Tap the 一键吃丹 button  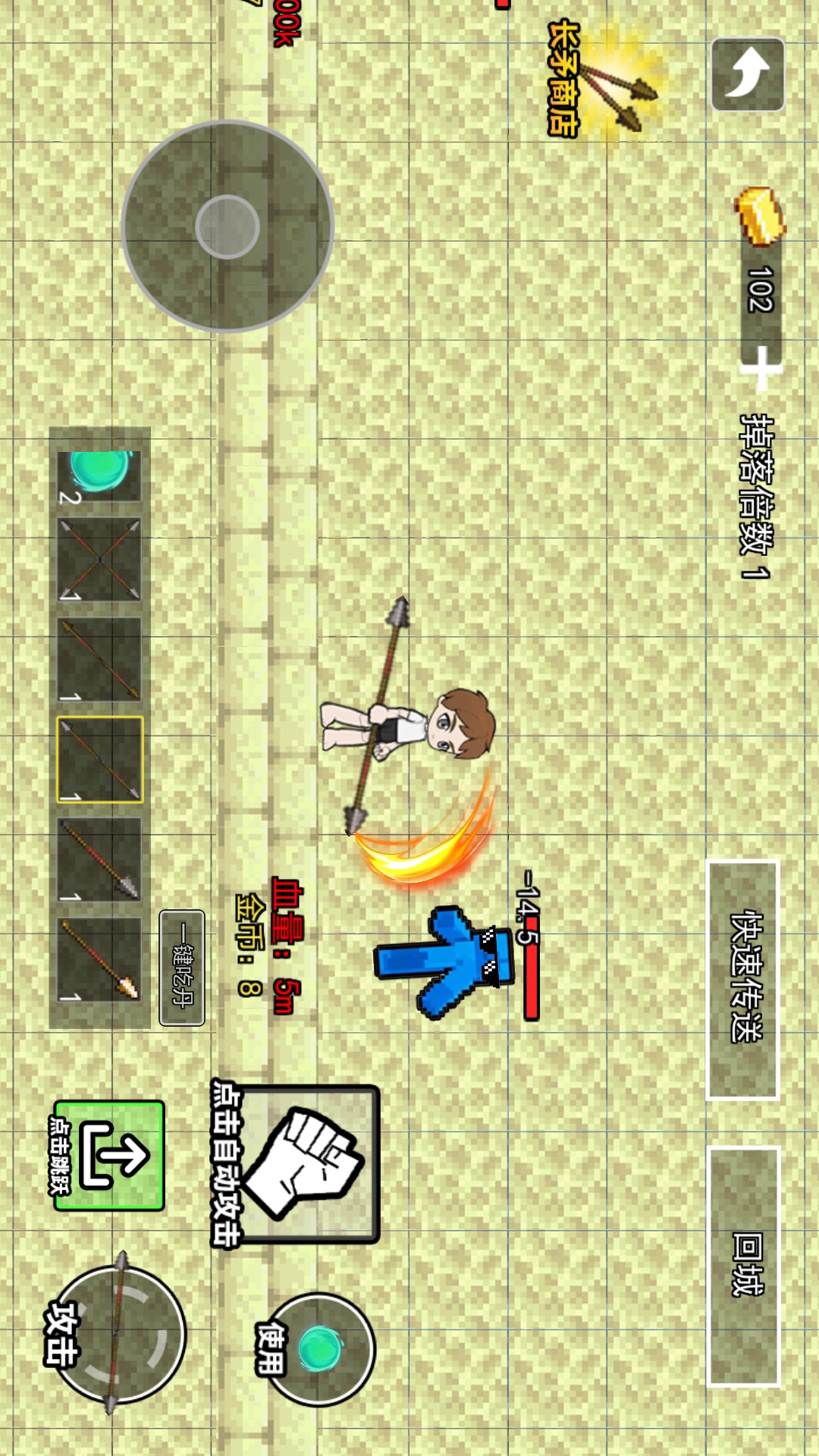click(182, 968)
